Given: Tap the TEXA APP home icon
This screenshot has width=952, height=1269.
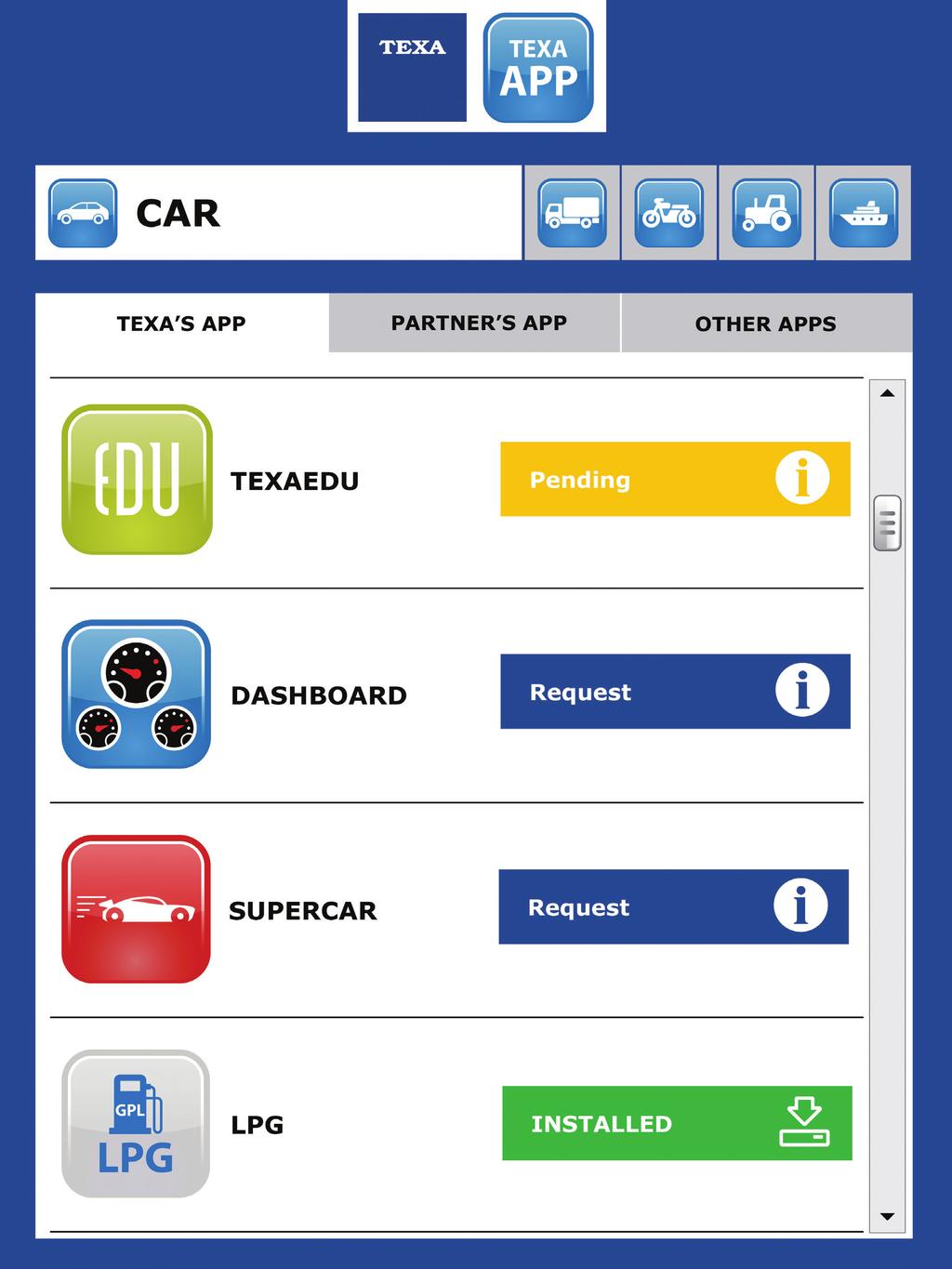Looking at the screenshot, I should 538,68.
